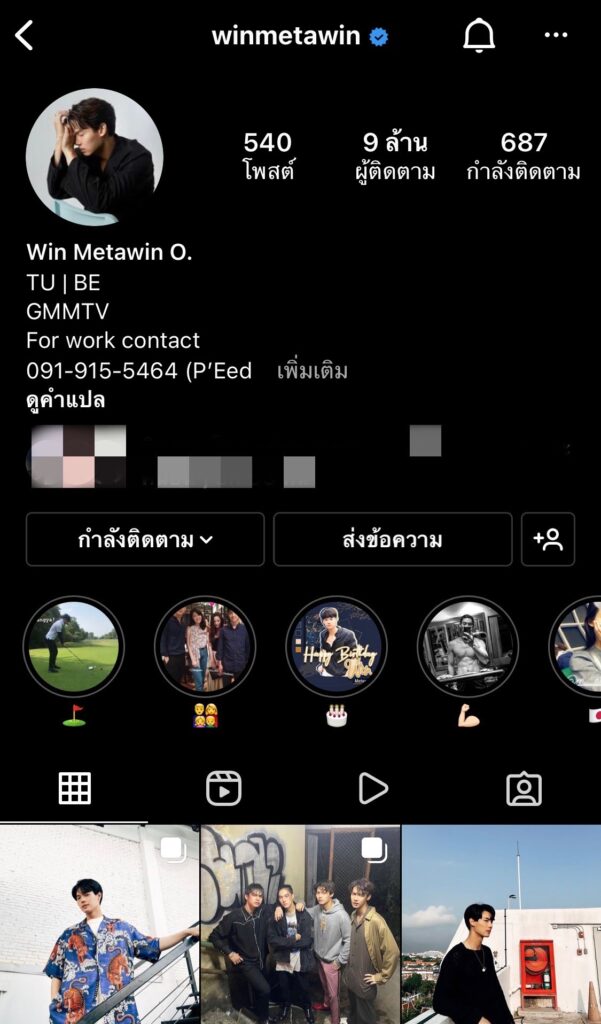Open the กำลังติดตาม following dropdown
Screen dimensions: 601x1024
(145, 540)
